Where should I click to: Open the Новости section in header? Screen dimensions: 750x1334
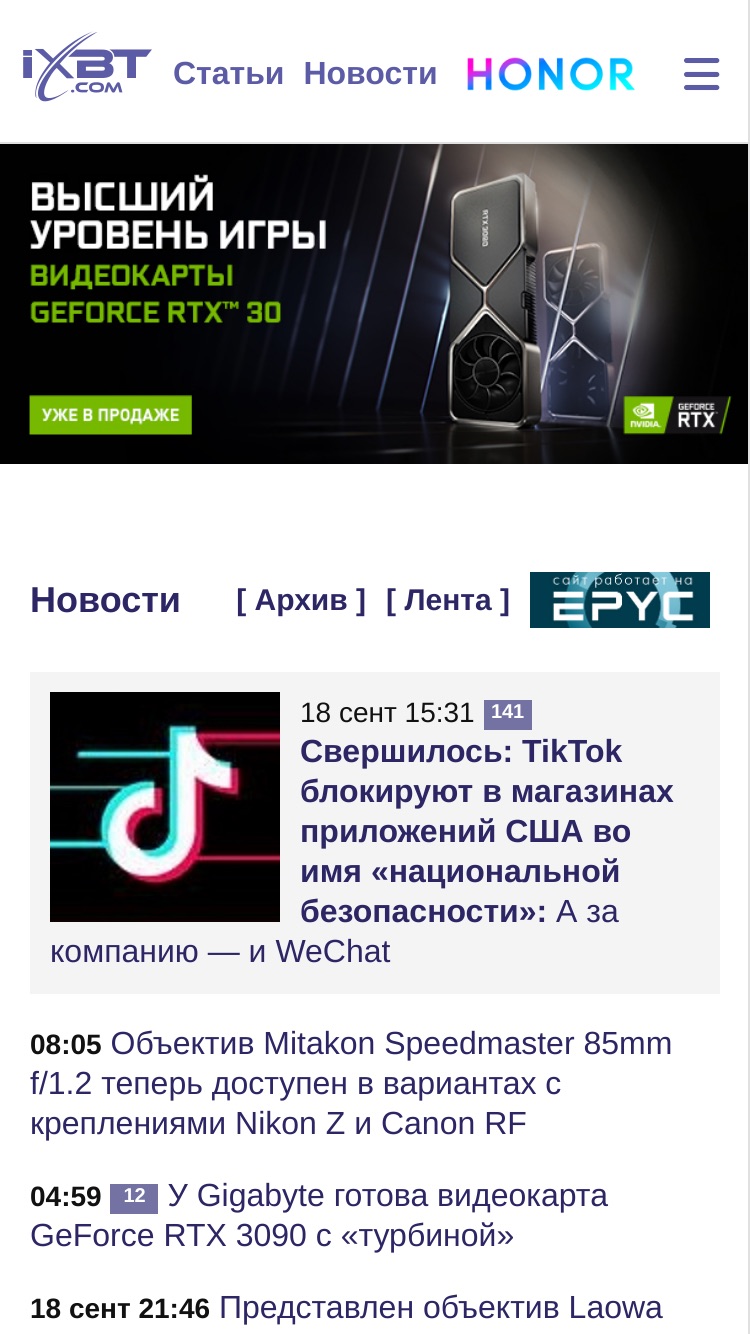point(370,74)
